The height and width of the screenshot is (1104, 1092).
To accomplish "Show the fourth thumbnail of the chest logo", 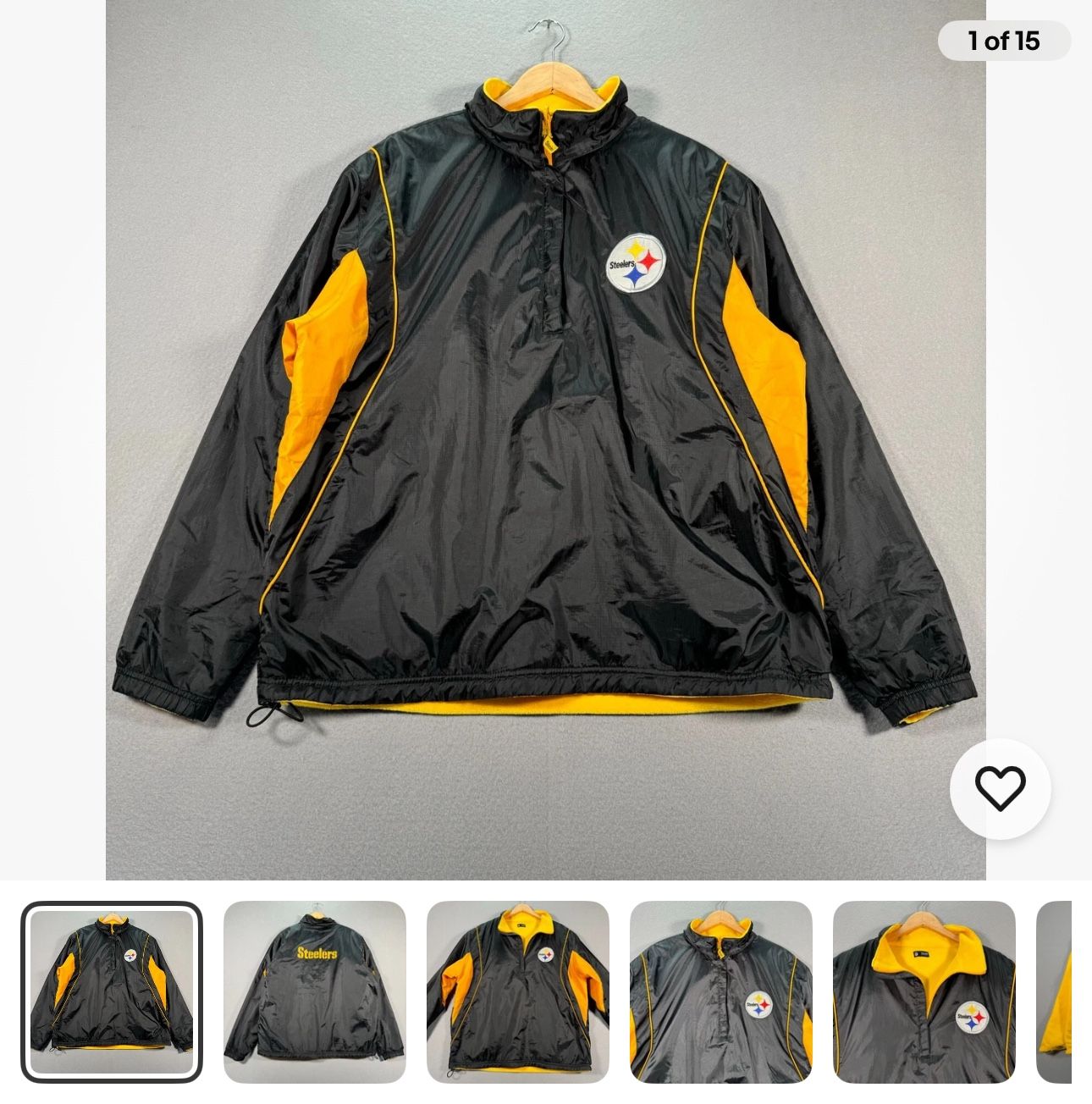I will [x=721, y=991].
